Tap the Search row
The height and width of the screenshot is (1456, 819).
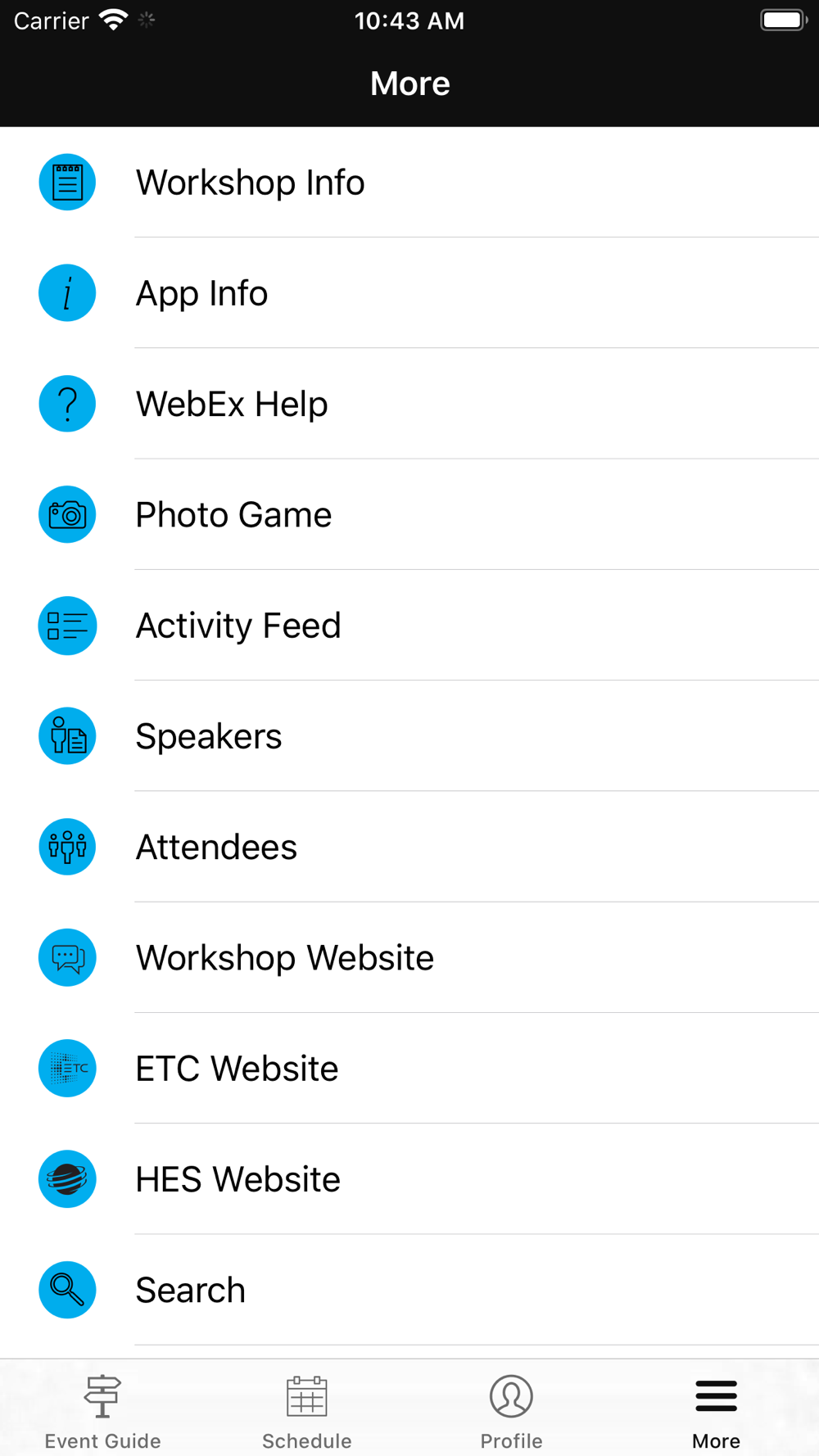[409, 1290]
